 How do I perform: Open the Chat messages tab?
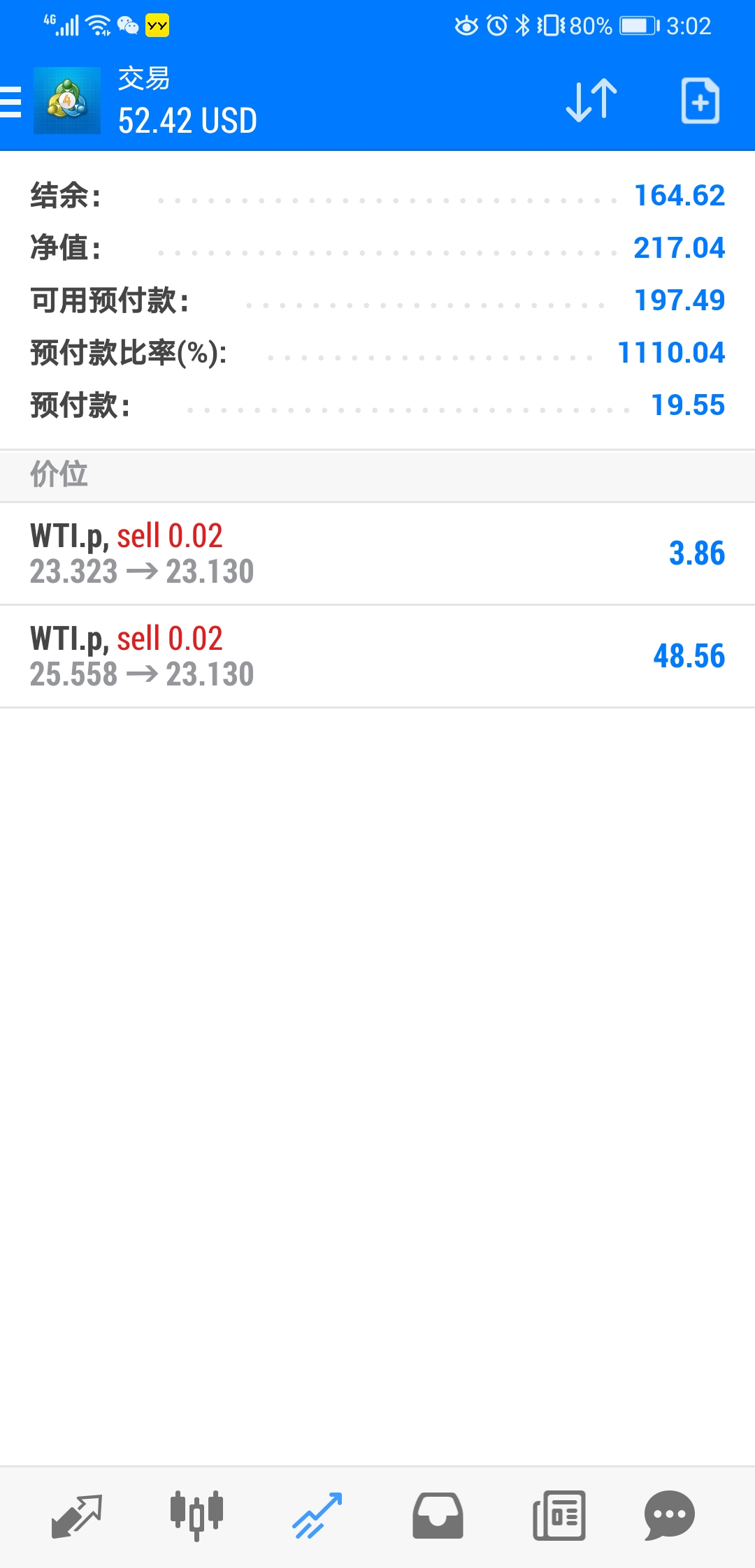pyautogui.click(x=669, y=1516)
